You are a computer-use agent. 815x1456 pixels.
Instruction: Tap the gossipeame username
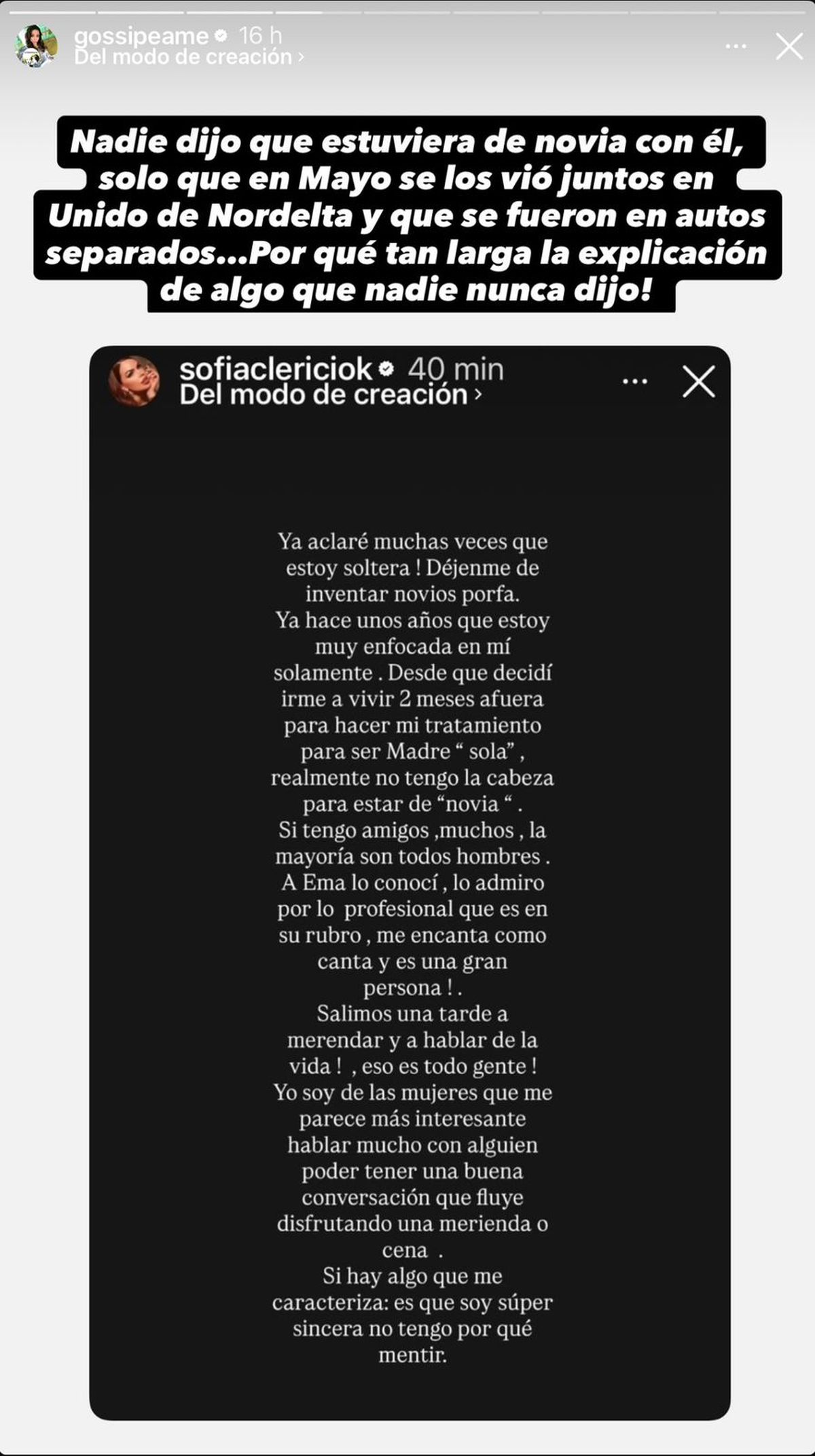[141, 35]
